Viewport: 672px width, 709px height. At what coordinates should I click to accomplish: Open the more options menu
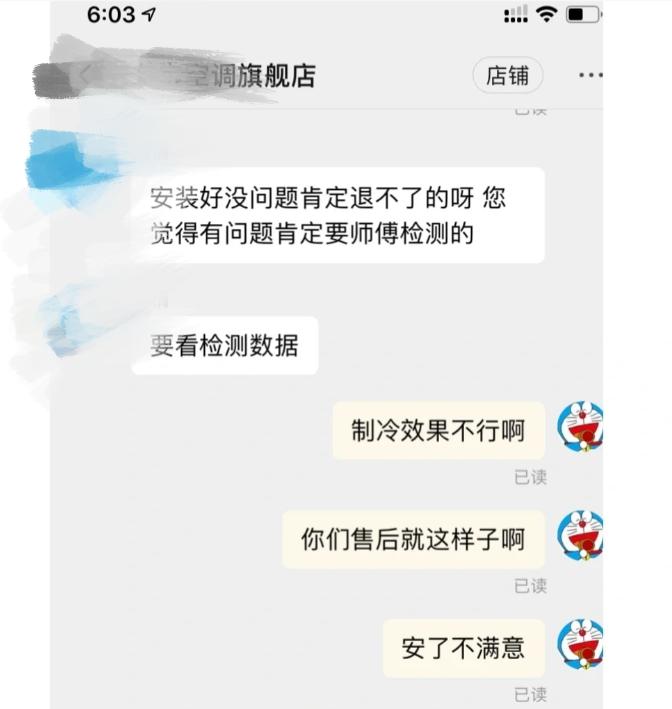[x=590, y=76]
